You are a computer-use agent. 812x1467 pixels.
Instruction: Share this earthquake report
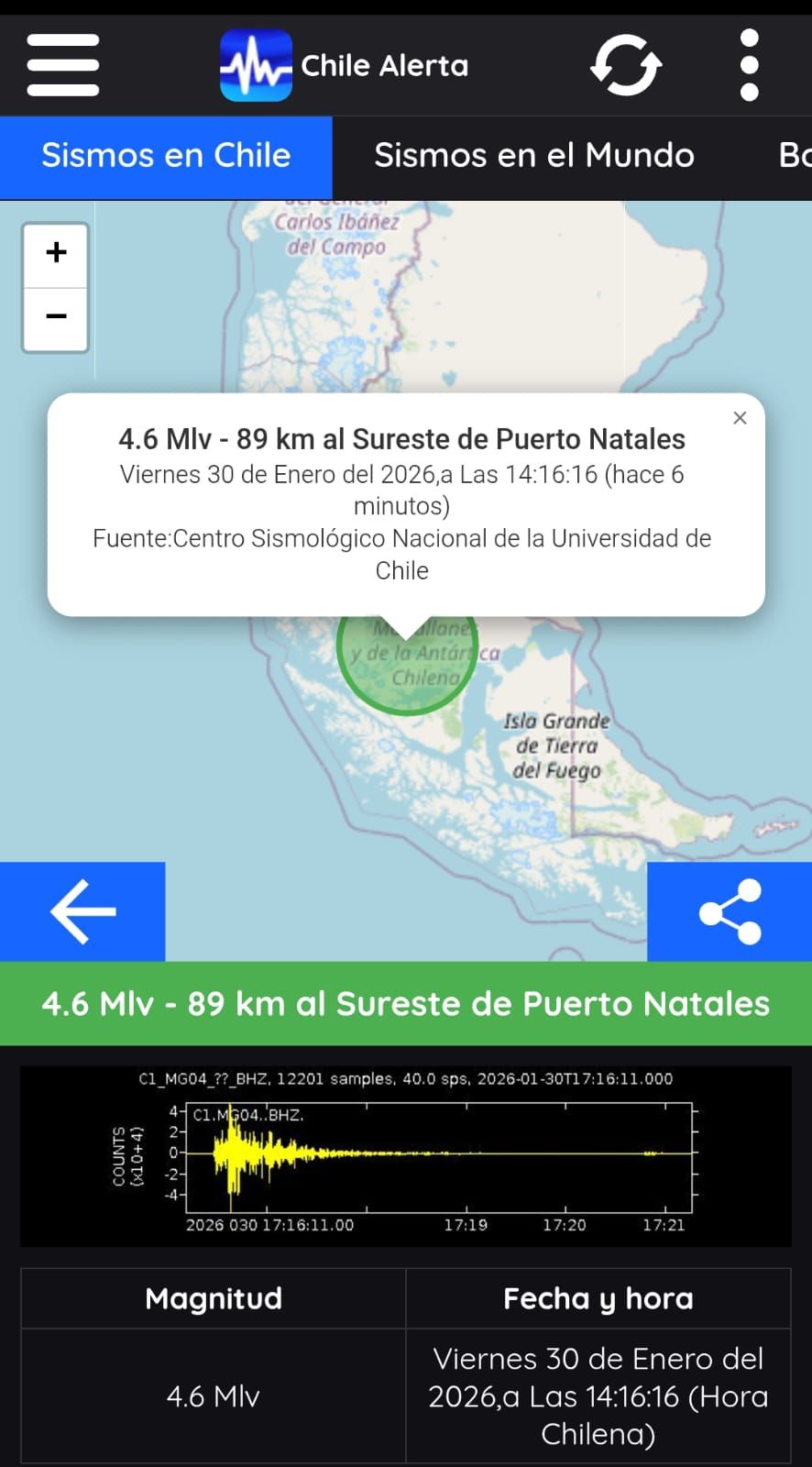click(730, 911)
